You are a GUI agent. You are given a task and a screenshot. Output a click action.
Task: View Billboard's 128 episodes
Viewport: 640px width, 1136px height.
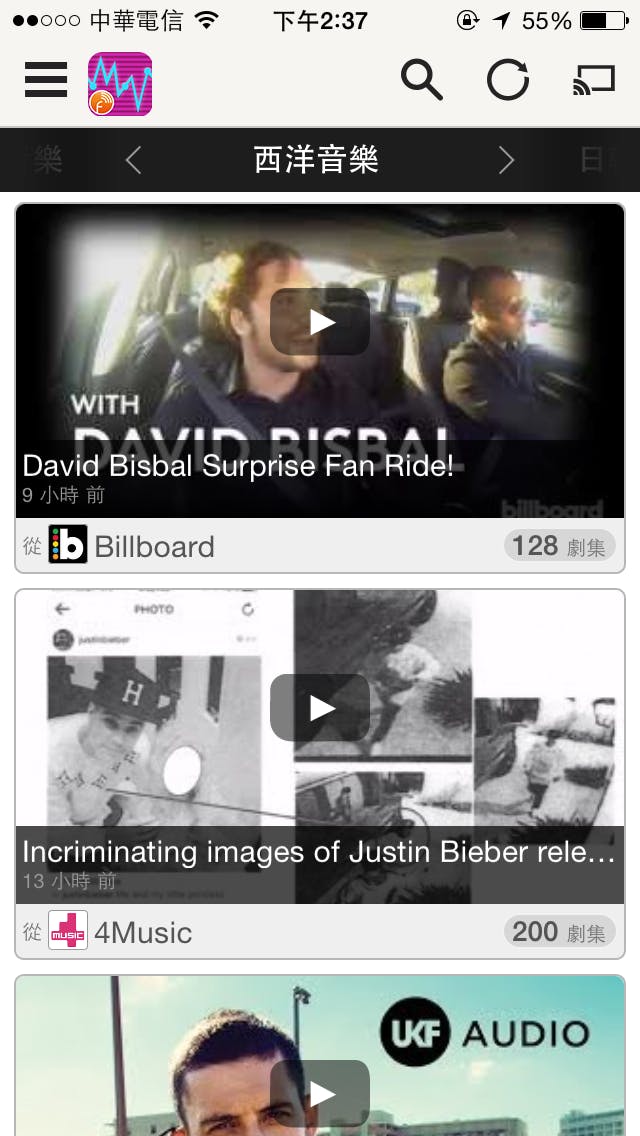(559, 546)
